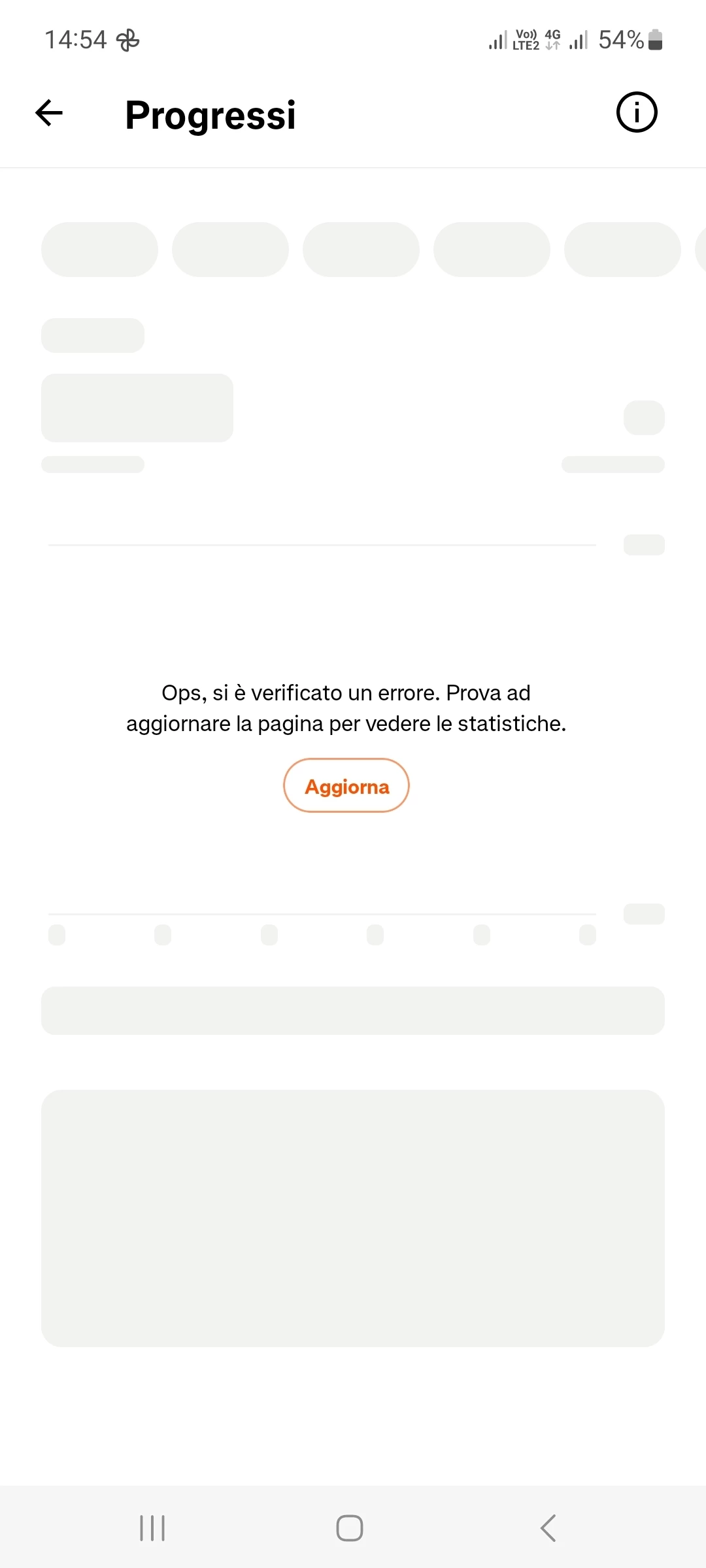Open the info icon in the header

(x=636, y=112)
